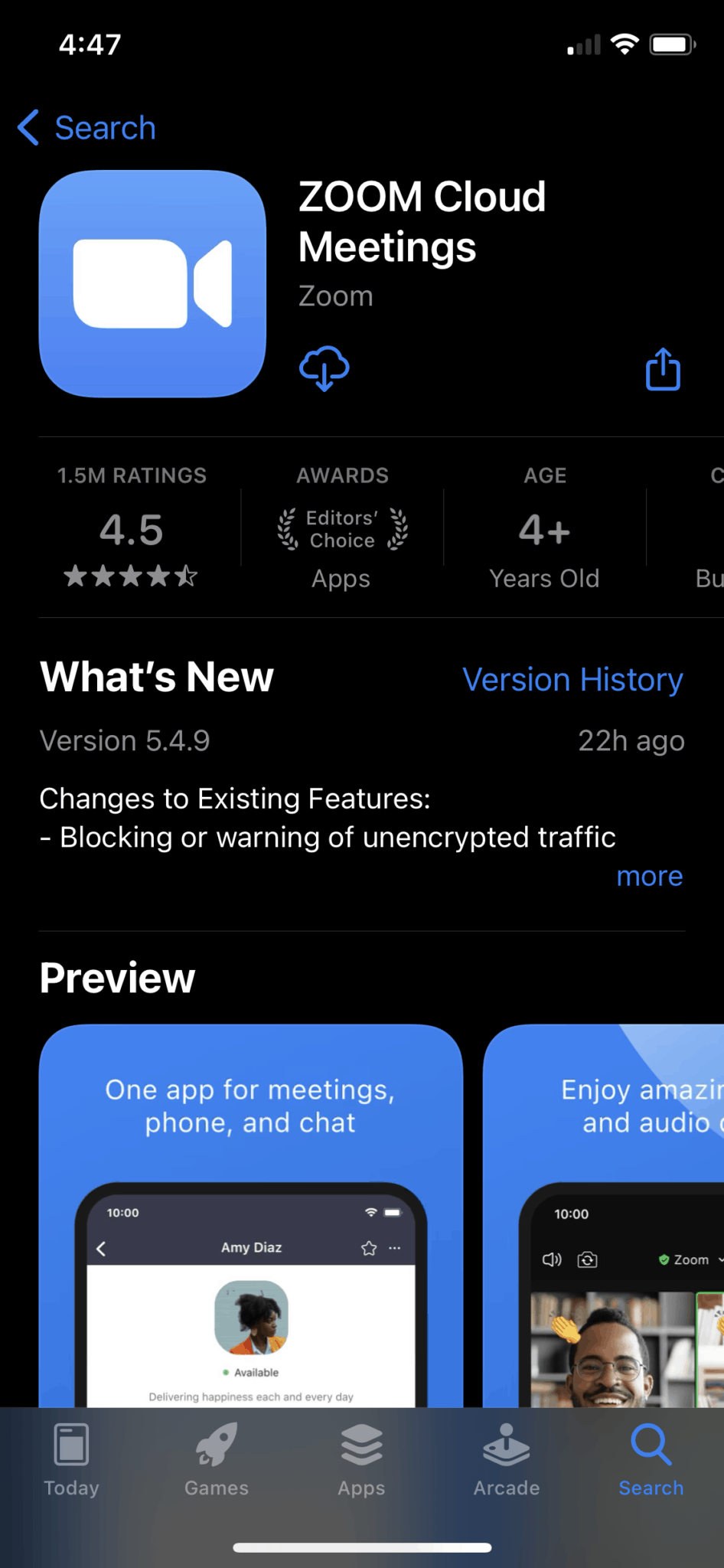This screenshot has height=1568, width=724.
Task: Go back to Search results
Action: (87, 128)
